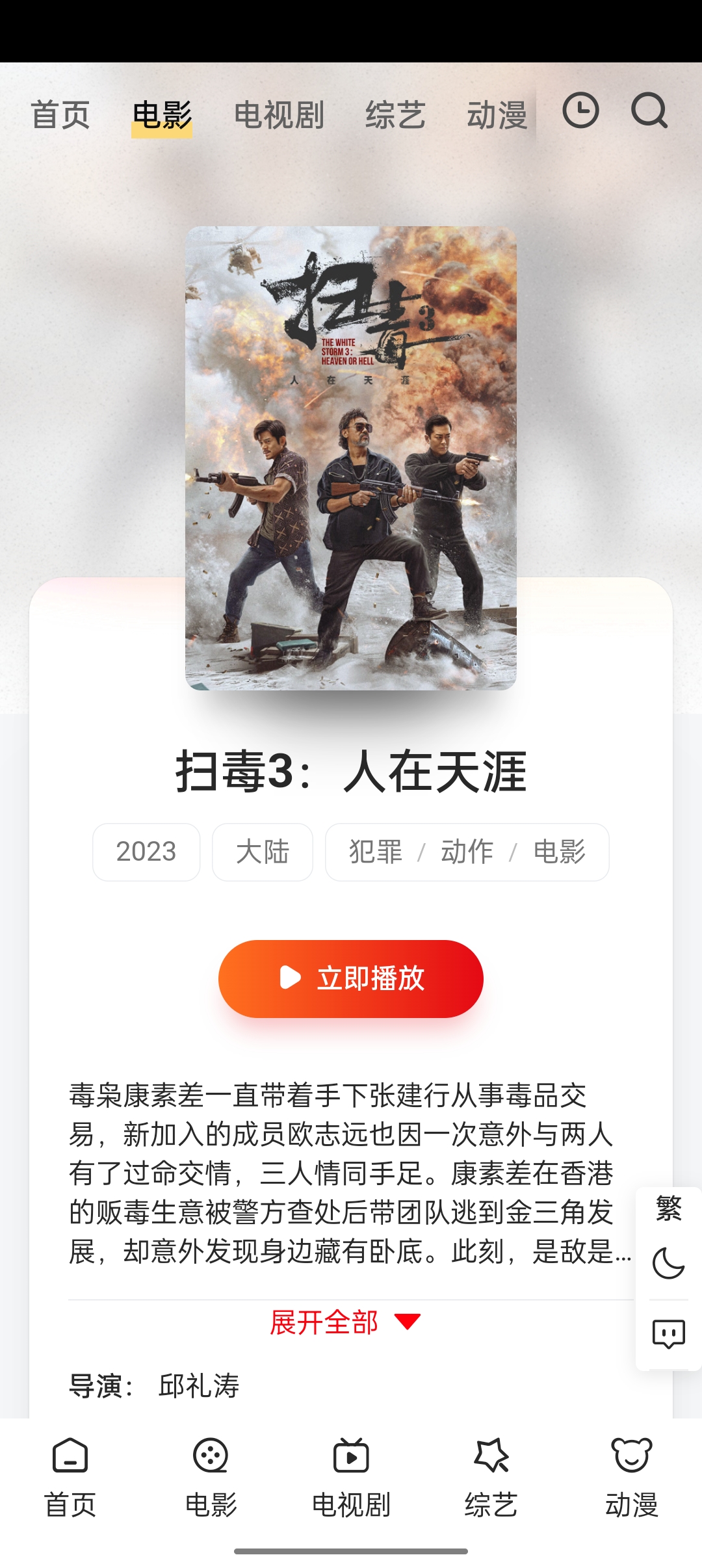Open the 扫毒3 movie poster
This screenshot has height=1568, width=702.
pos(351,458)
